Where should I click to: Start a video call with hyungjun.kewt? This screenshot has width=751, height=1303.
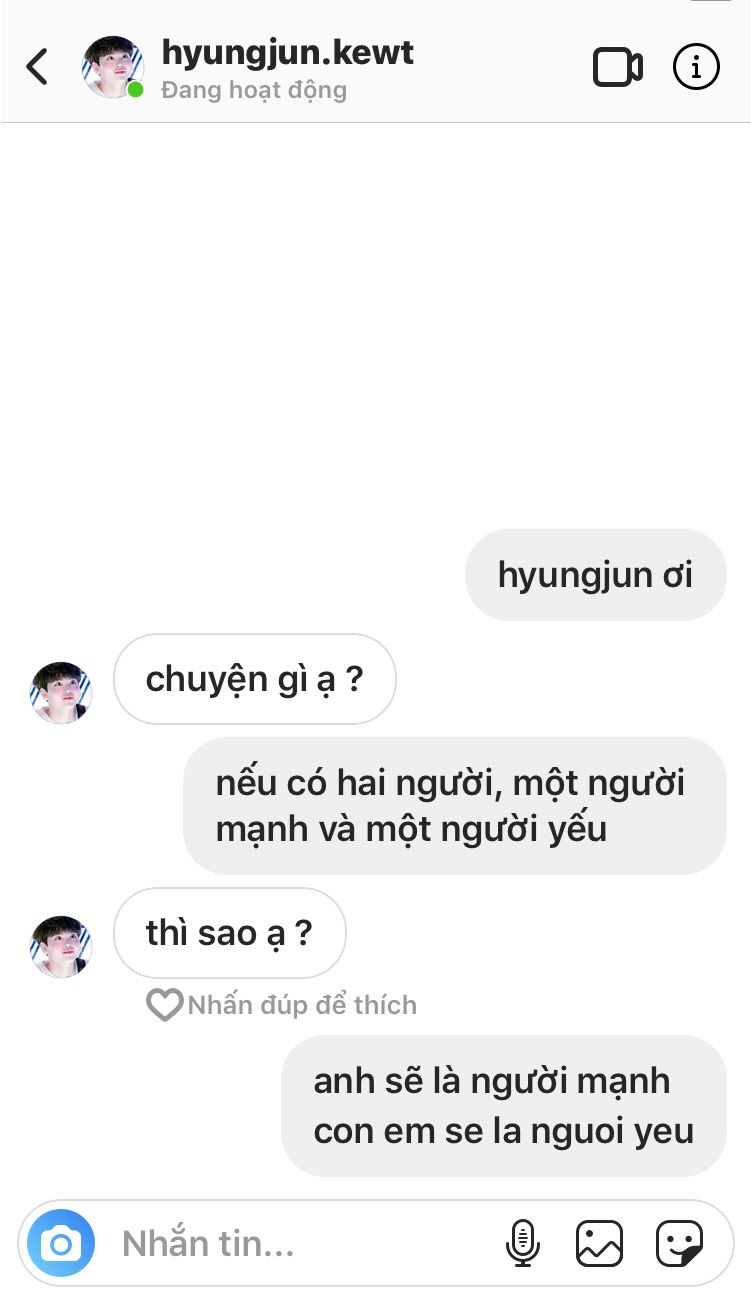(617, 67)
